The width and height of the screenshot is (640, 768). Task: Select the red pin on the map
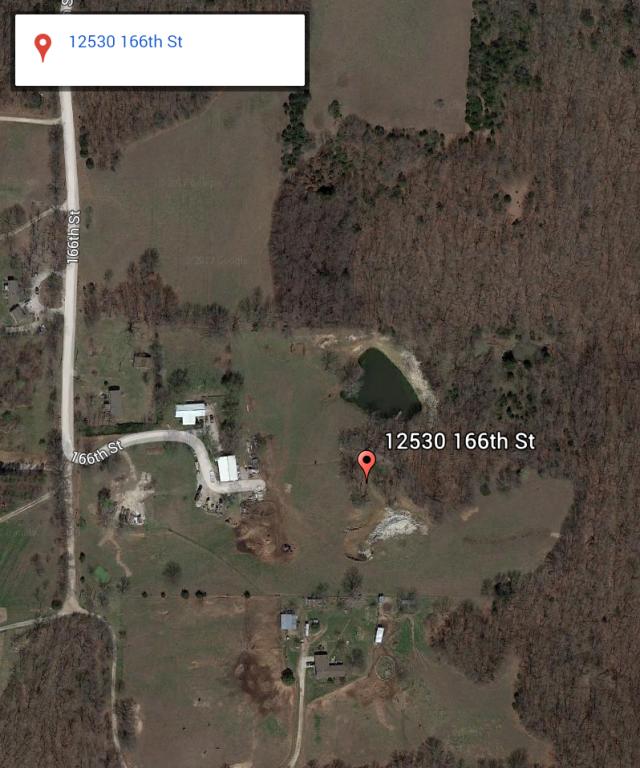(366, 462)
